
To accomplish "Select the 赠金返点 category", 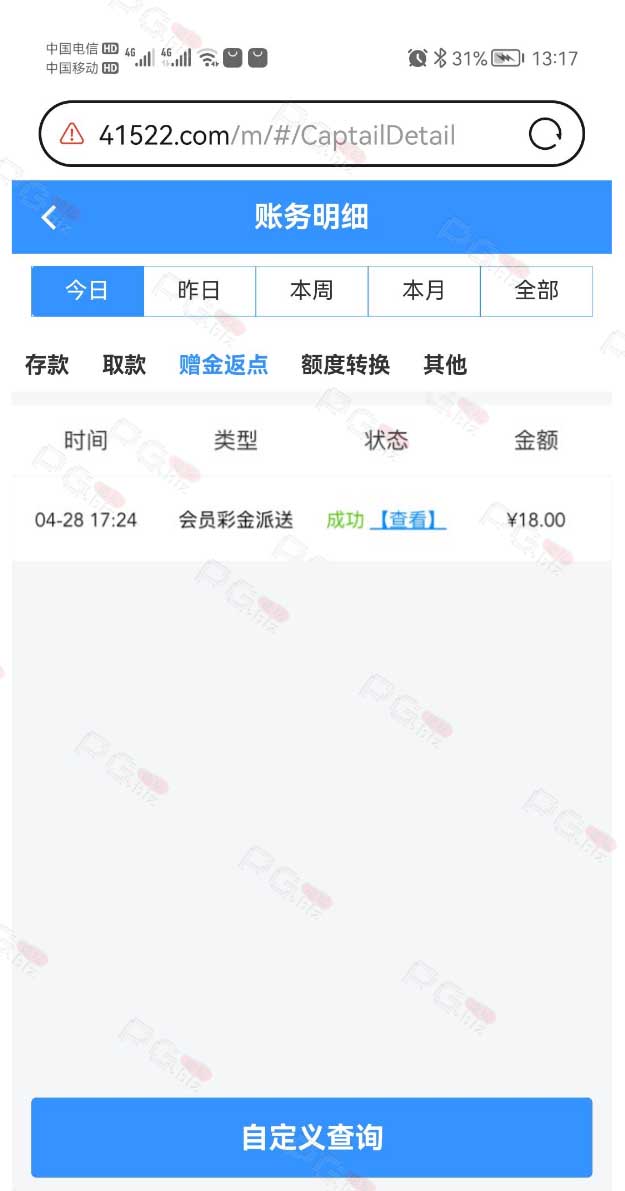I will tap(223, 365).
